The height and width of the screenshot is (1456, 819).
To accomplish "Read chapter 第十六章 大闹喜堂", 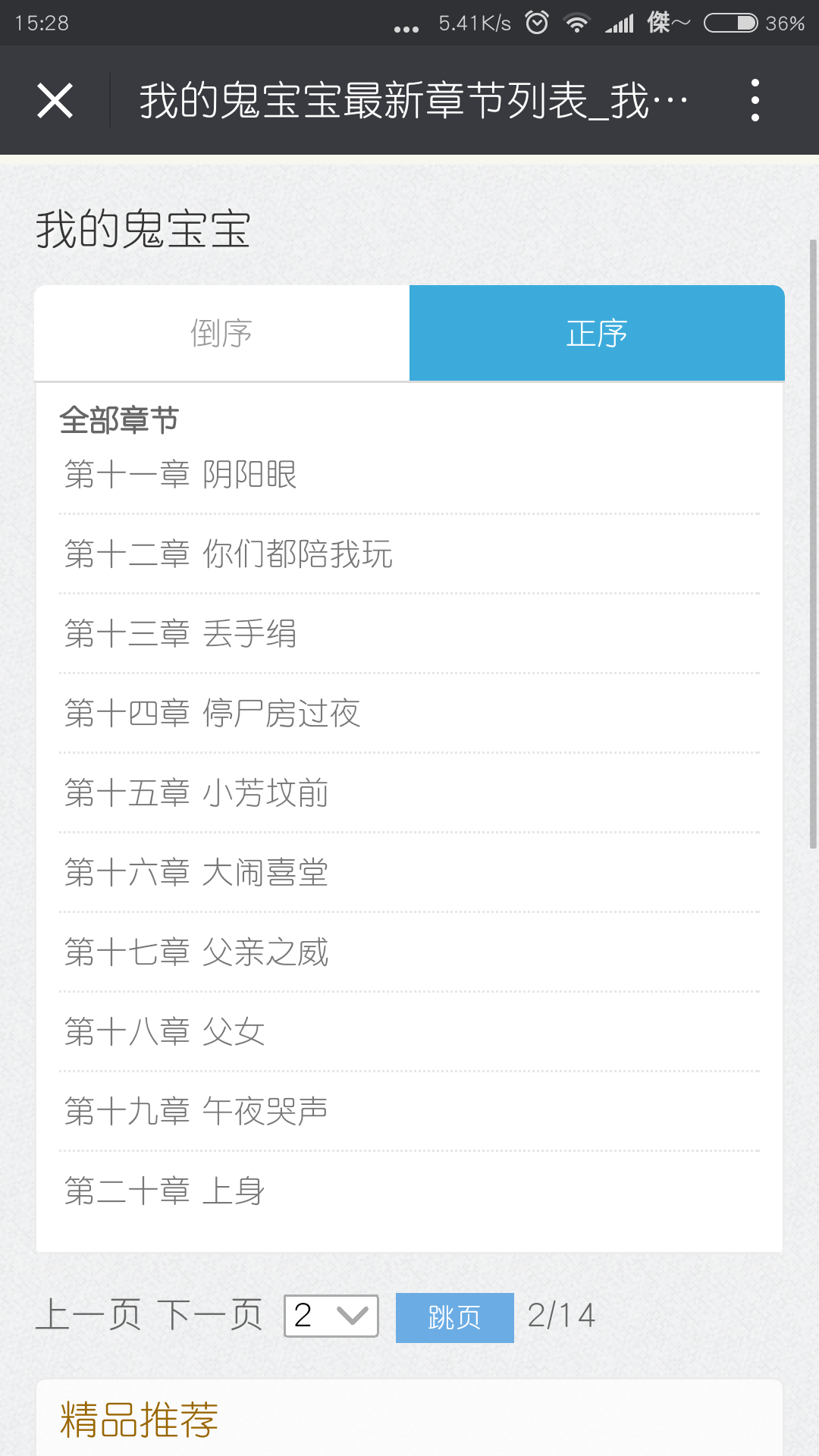I will pyautogui.click(x=196, y=873).
